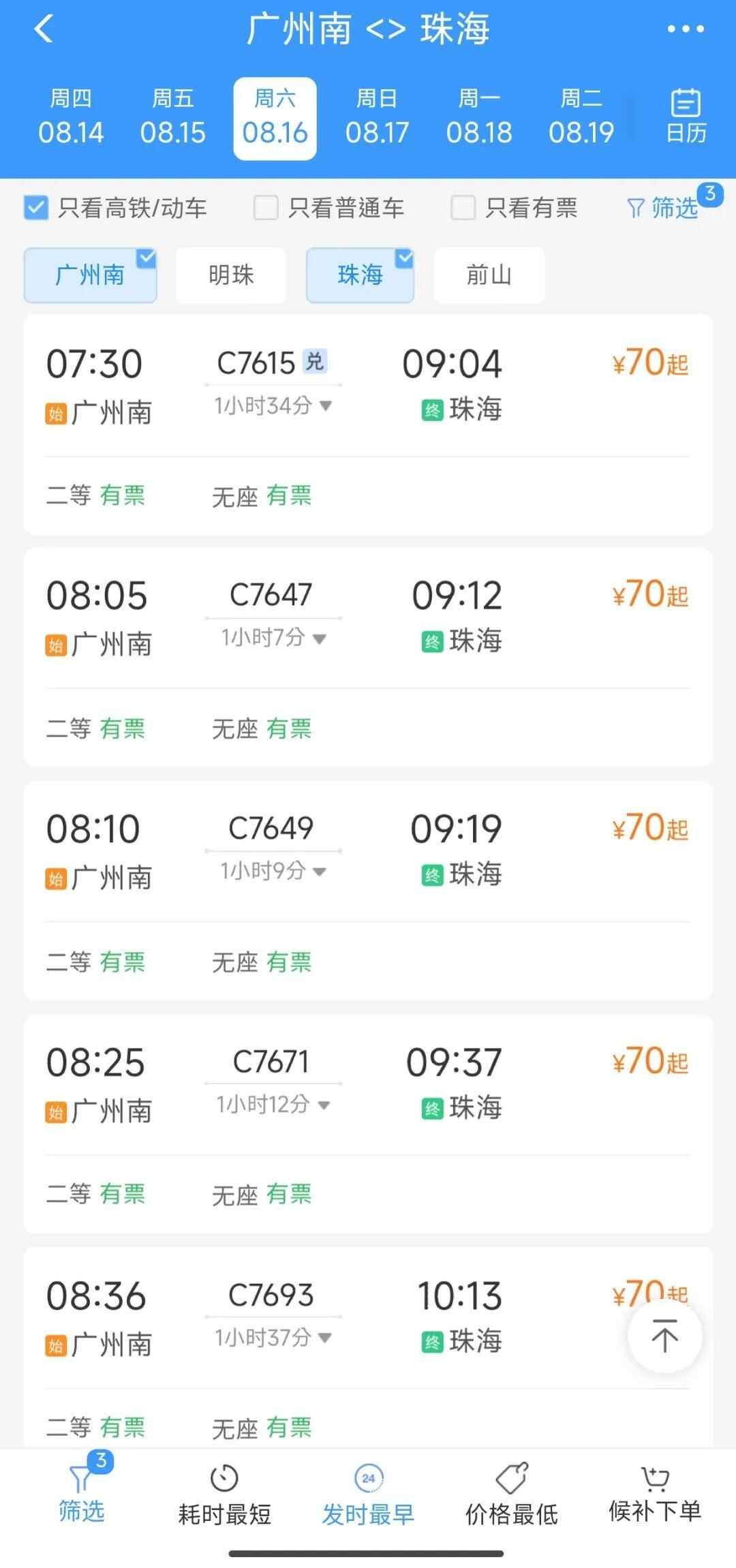Screen dimensions: 736x1568
Task: Open the 日历 calendar picker
Action: point(686,117)
